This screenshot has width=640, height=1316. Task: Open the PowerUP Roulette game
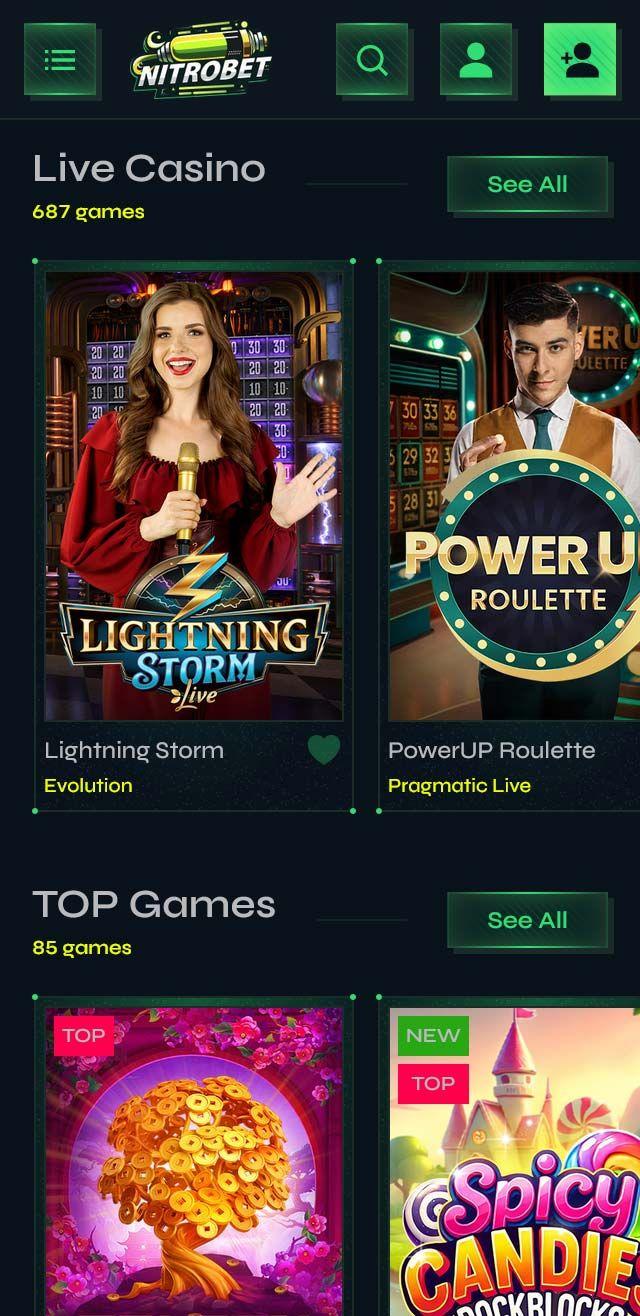coord(514,496)
